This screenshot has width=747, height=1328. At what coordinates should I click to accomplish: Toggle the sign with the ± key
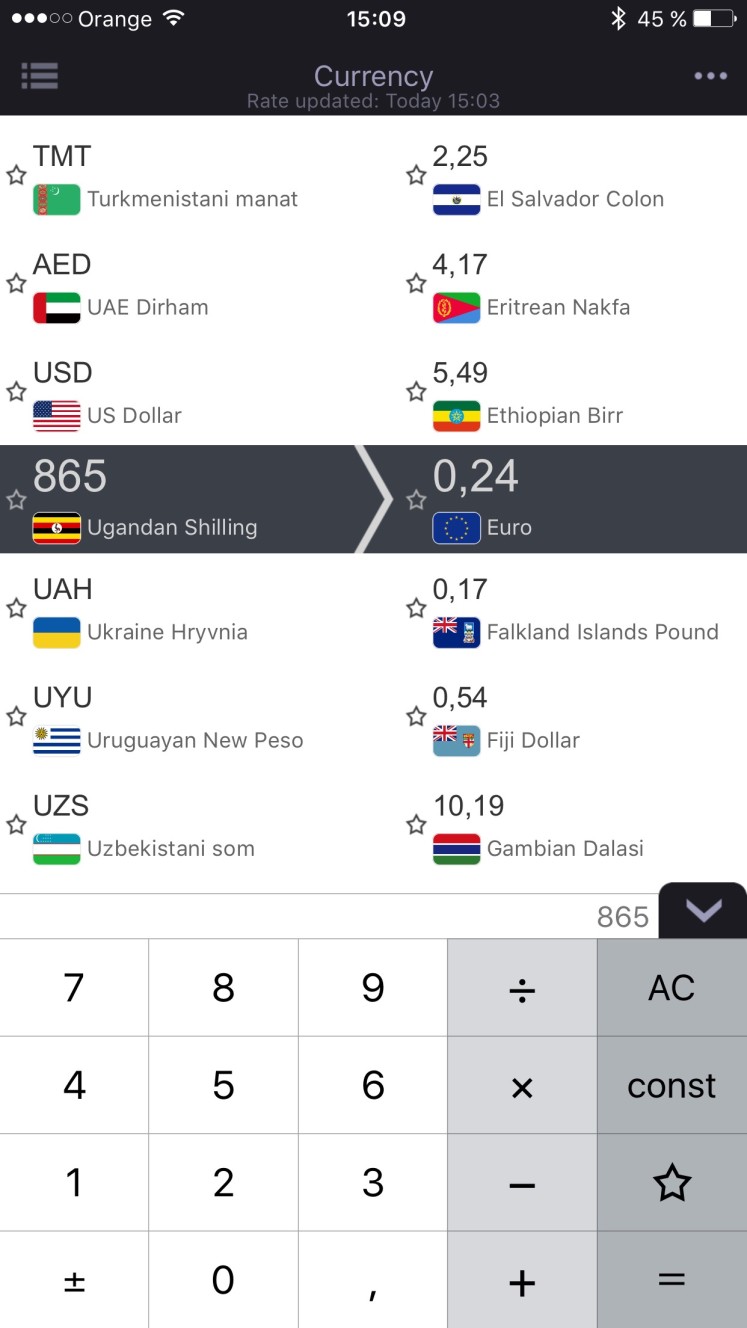[x=74, y=1280]
